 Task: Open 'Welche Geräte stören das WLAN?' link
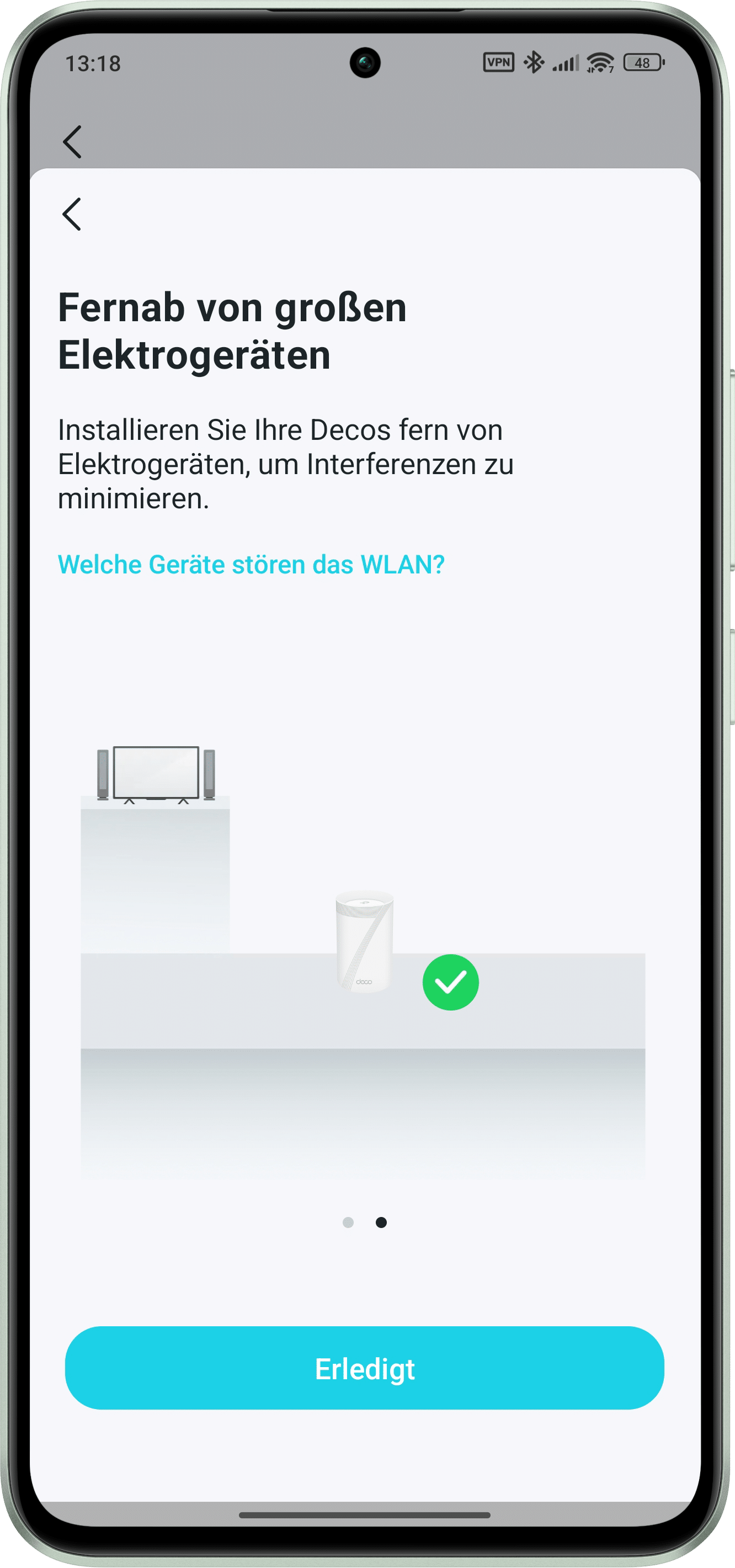[251, 564]
